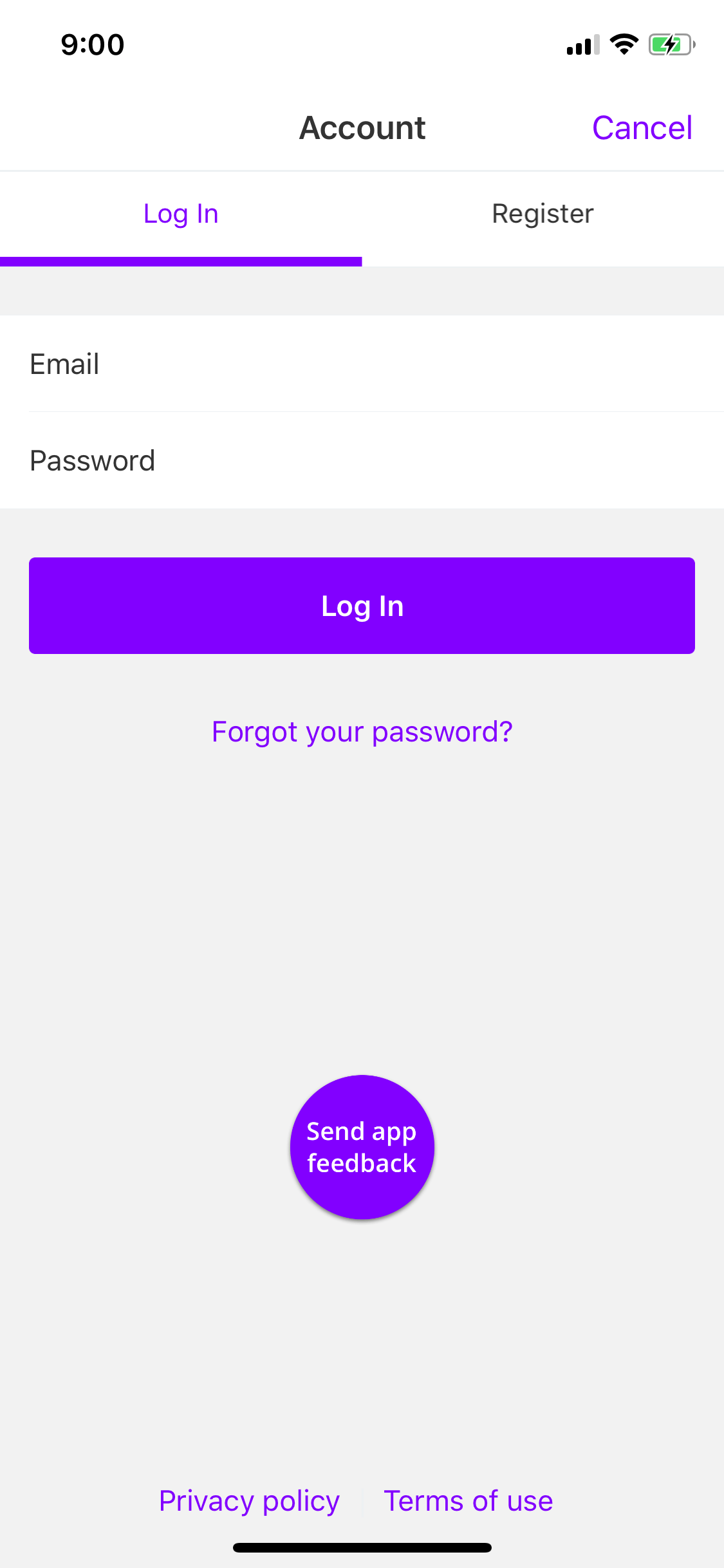724x1568 pixels.
Task: Cancel the account screen
Action: point(642,127)
